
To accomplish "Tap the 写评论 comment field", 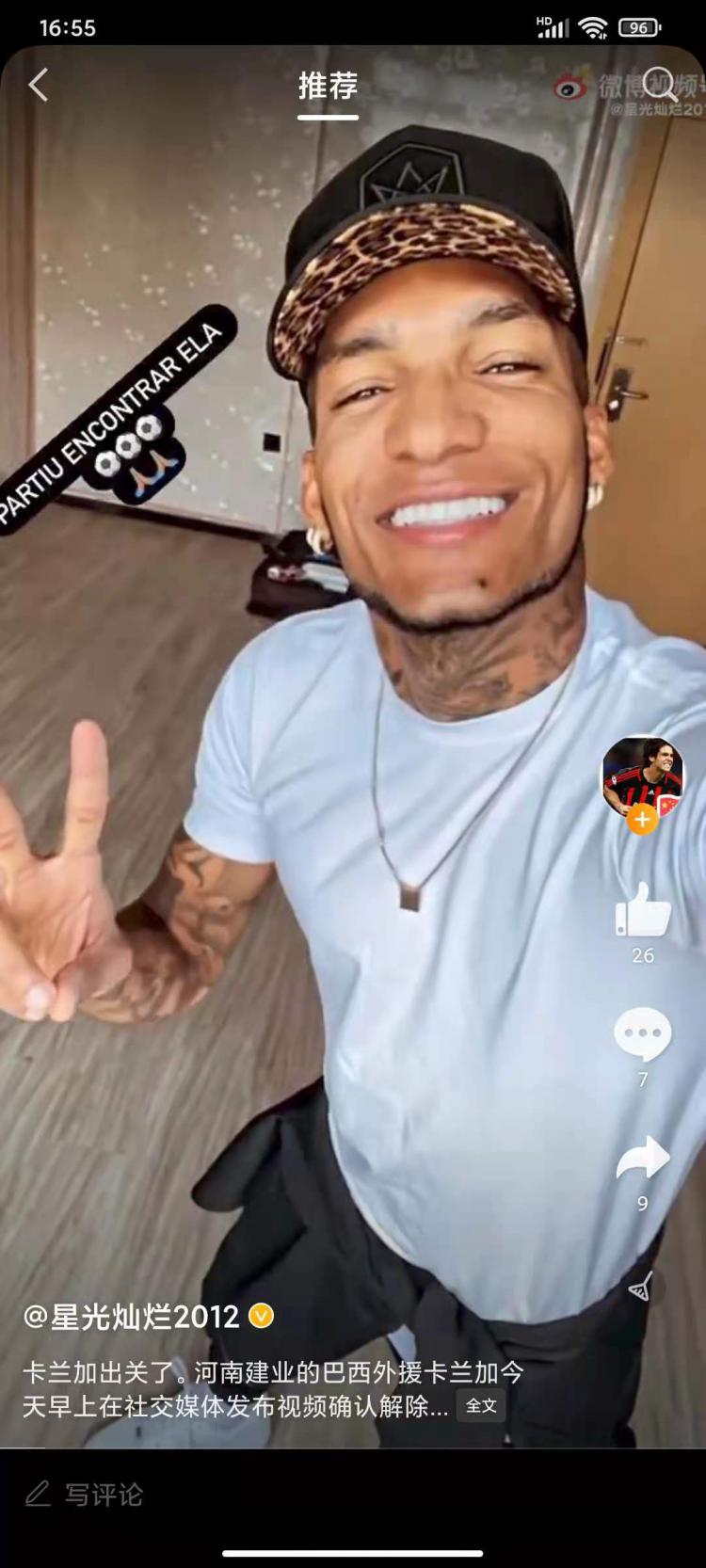I will pos(104,1495).
